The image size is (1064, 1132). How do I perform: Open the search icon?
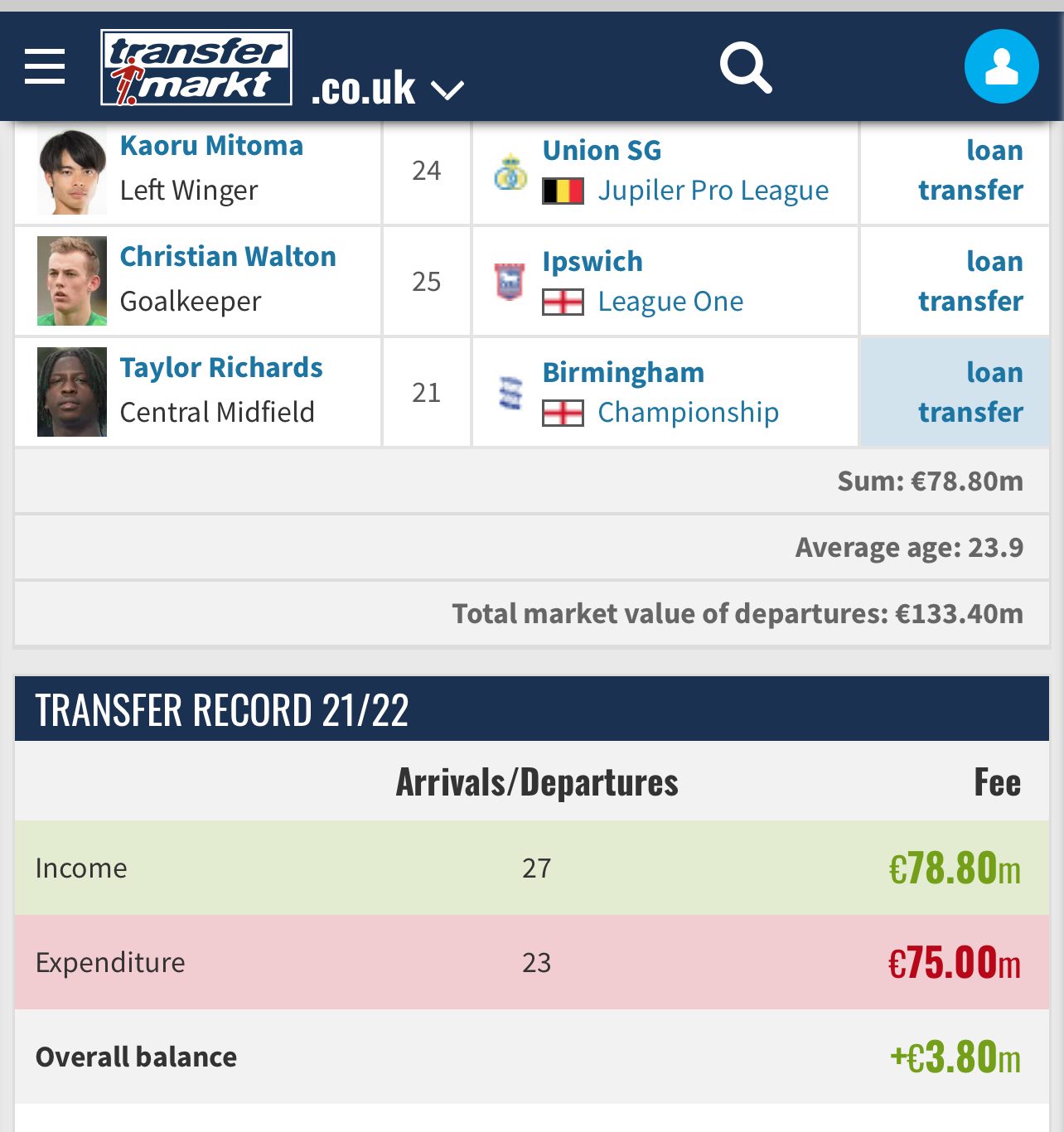[x=746, y=68]
